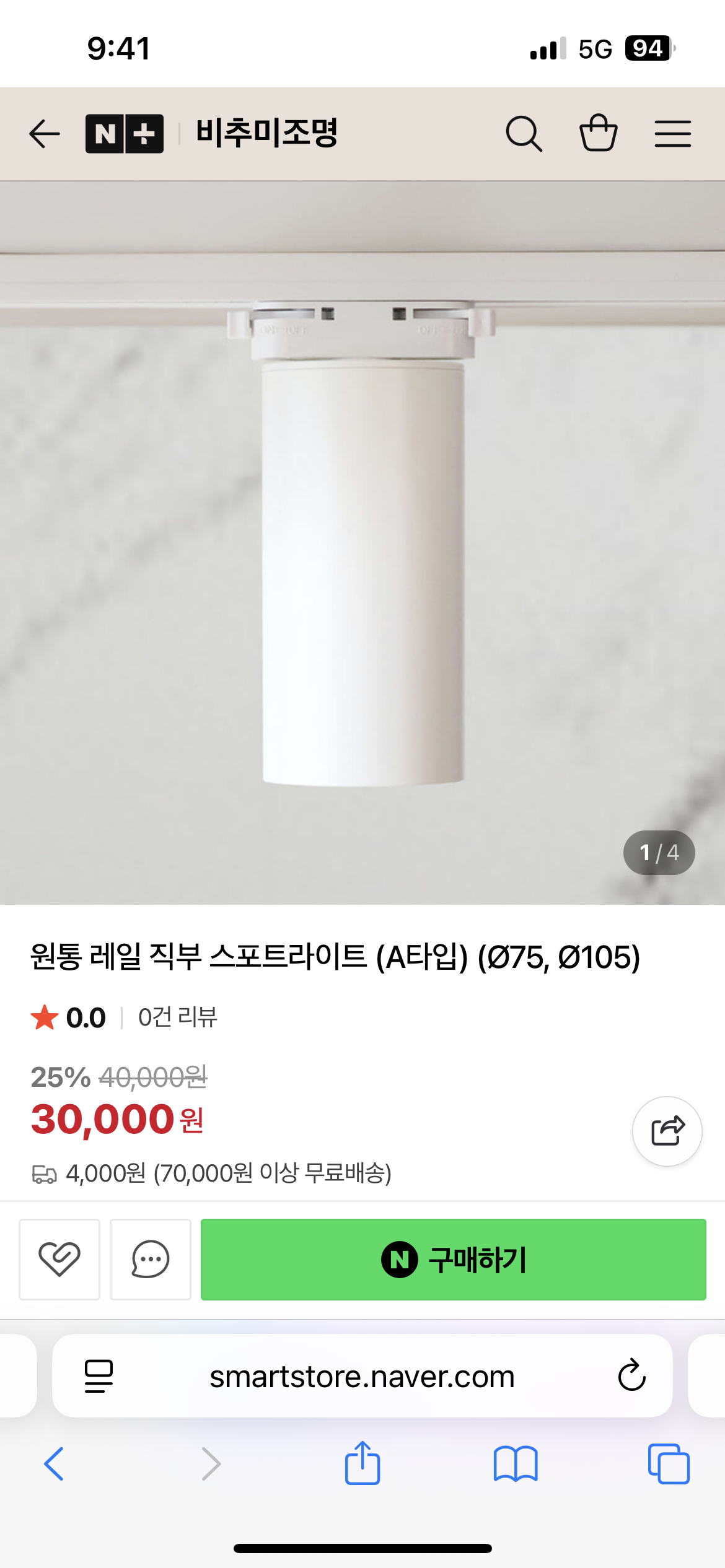Image resolution: width=725 pixels, height=1568 pixels.
Task: Open the 비추미조명 store home
Action: (x=266, y=133)
